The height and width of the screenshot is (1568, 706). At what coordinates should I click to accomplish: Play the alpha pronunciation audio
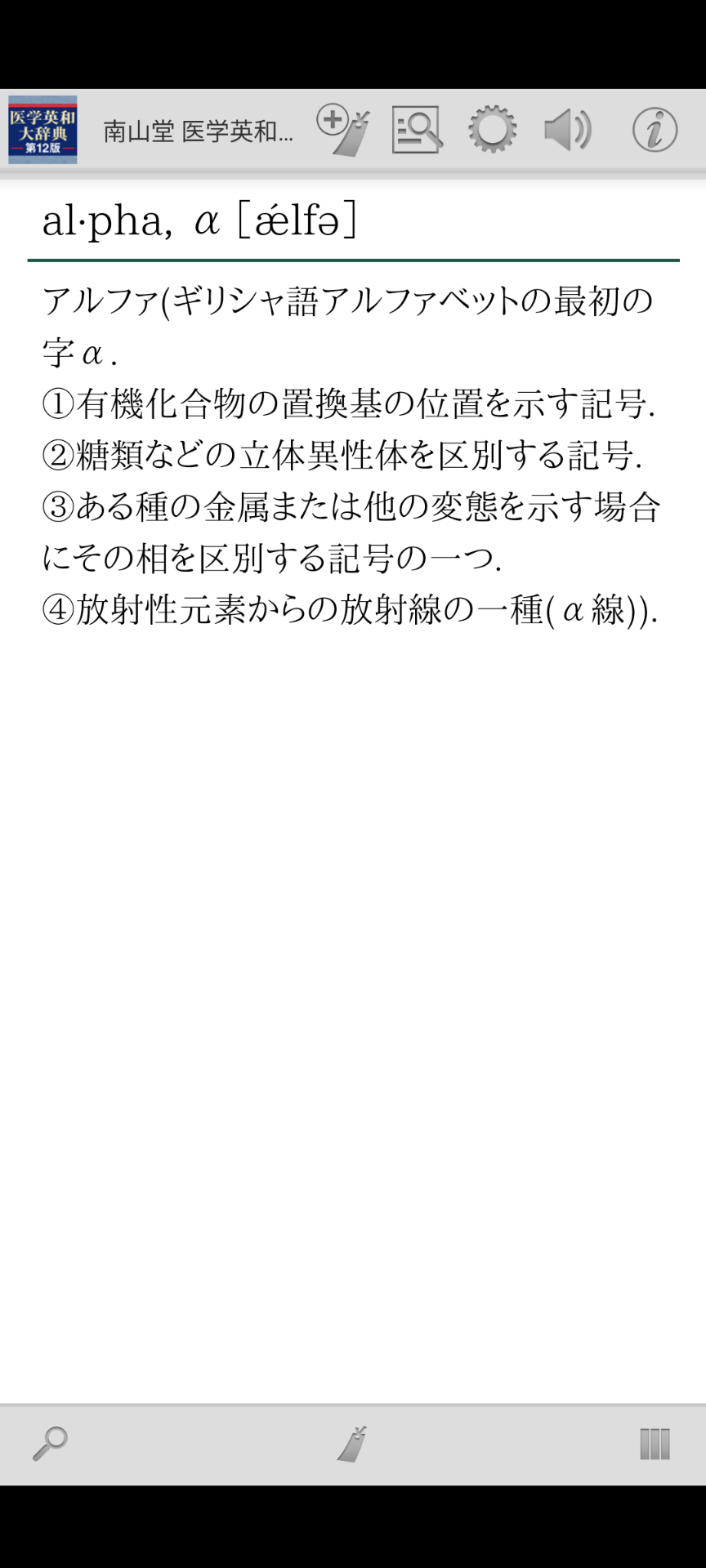click(x=568, y=130)
